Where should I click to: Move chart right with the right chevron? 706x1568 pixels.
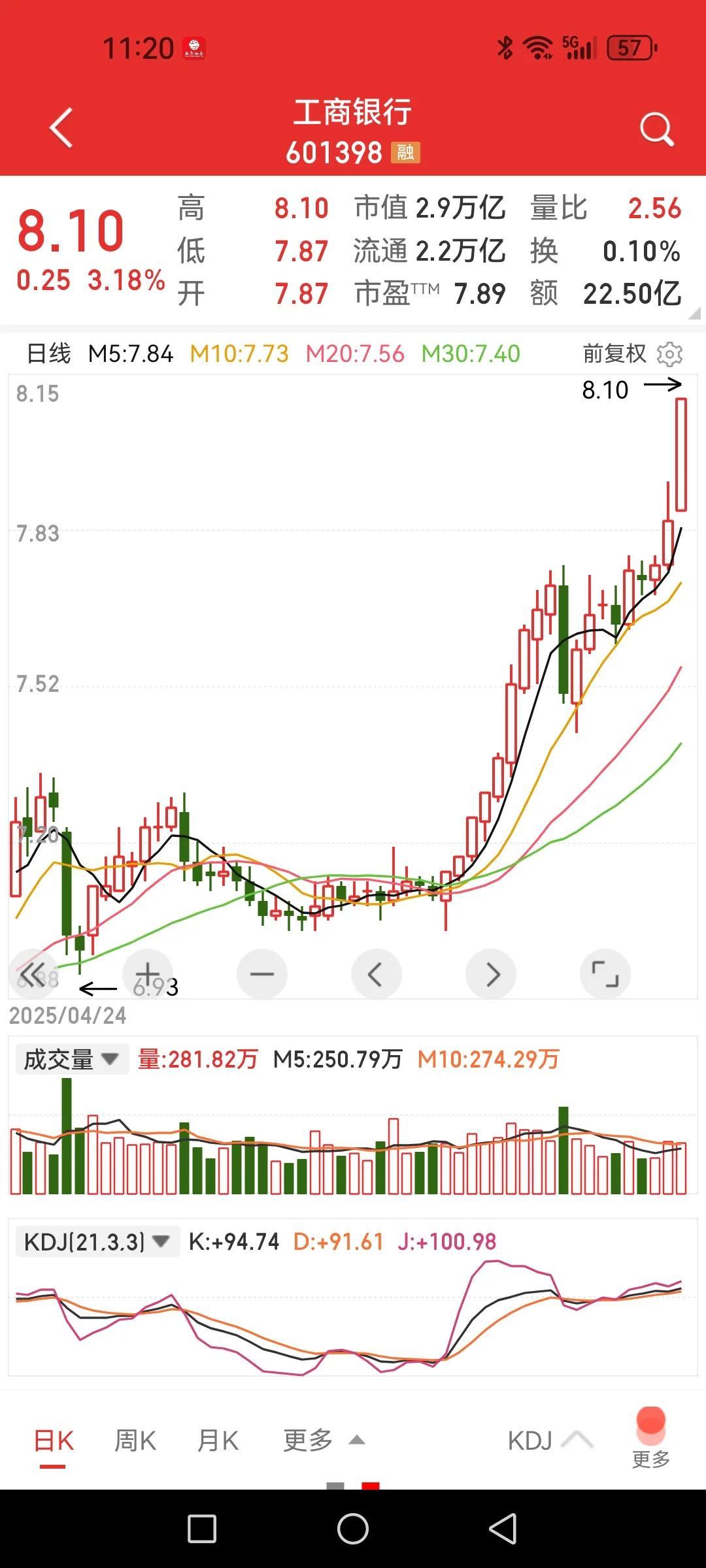[x=491, y=974]
